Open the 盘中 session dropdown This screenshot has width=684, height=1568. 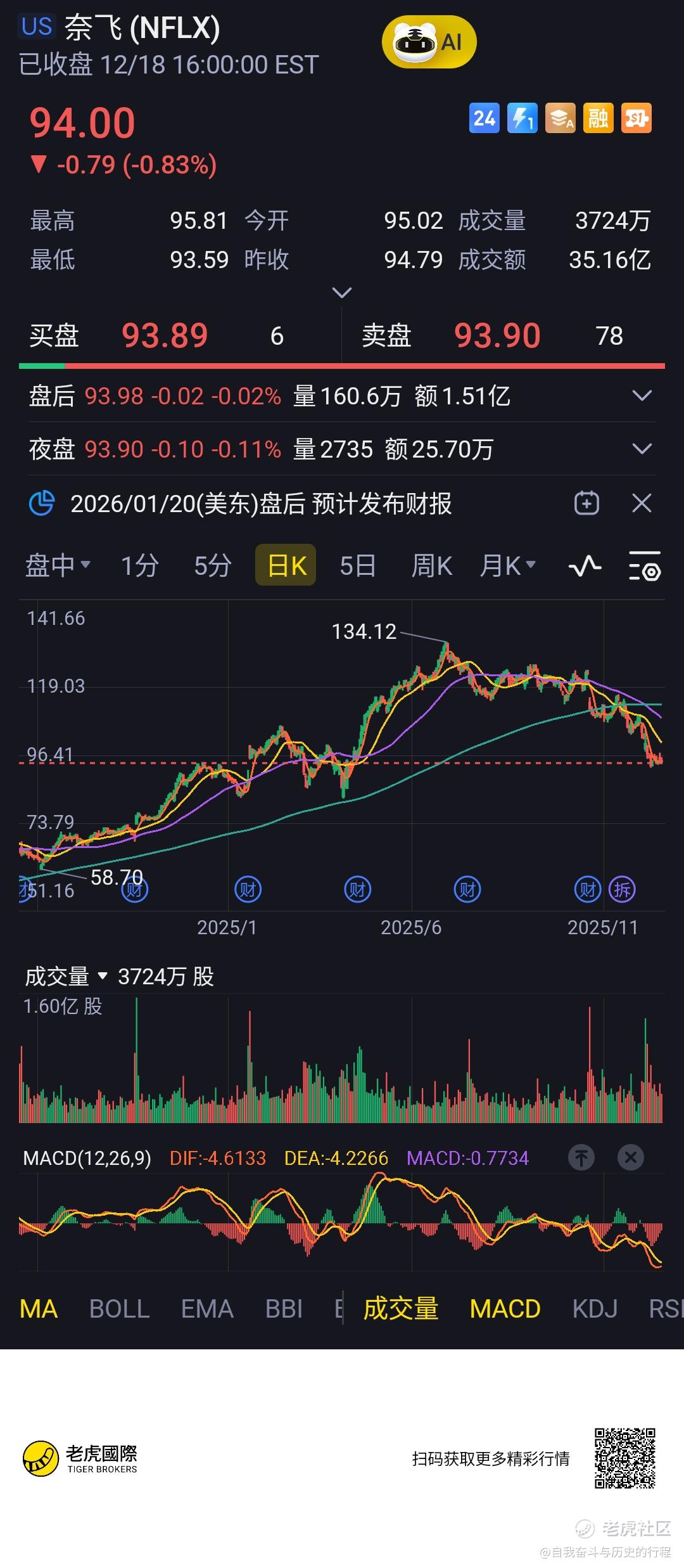coord(57,565)
